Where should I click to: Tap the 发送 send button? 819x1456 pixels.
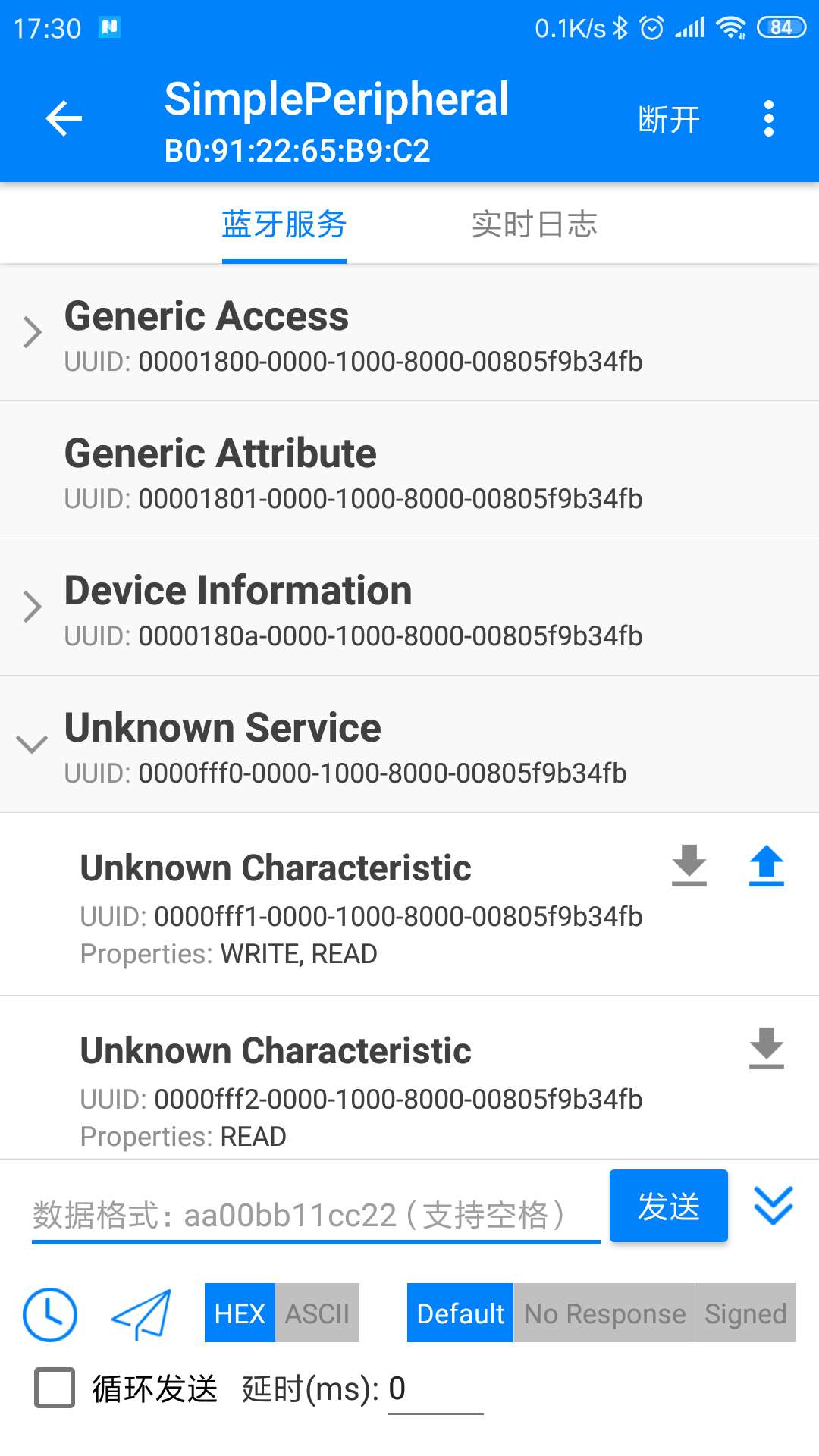point(668,1206)
